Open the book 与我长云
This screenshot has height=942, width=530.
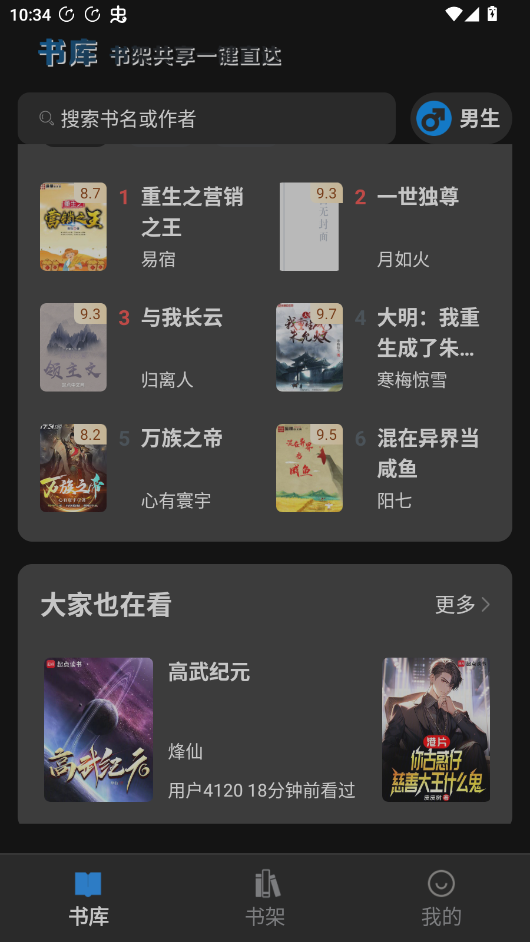(146, 347)
